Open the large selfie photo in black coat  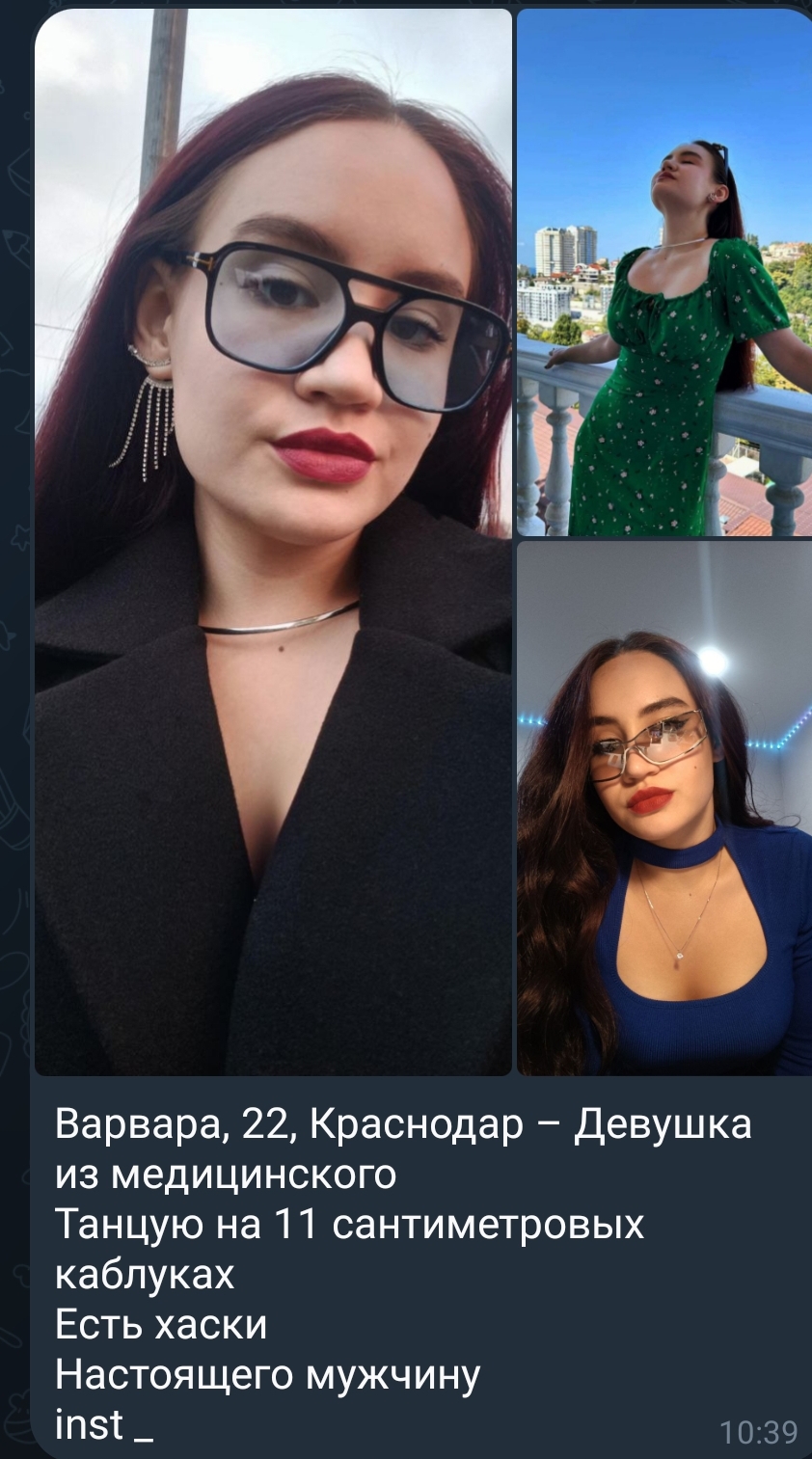(x=273, y=542)
